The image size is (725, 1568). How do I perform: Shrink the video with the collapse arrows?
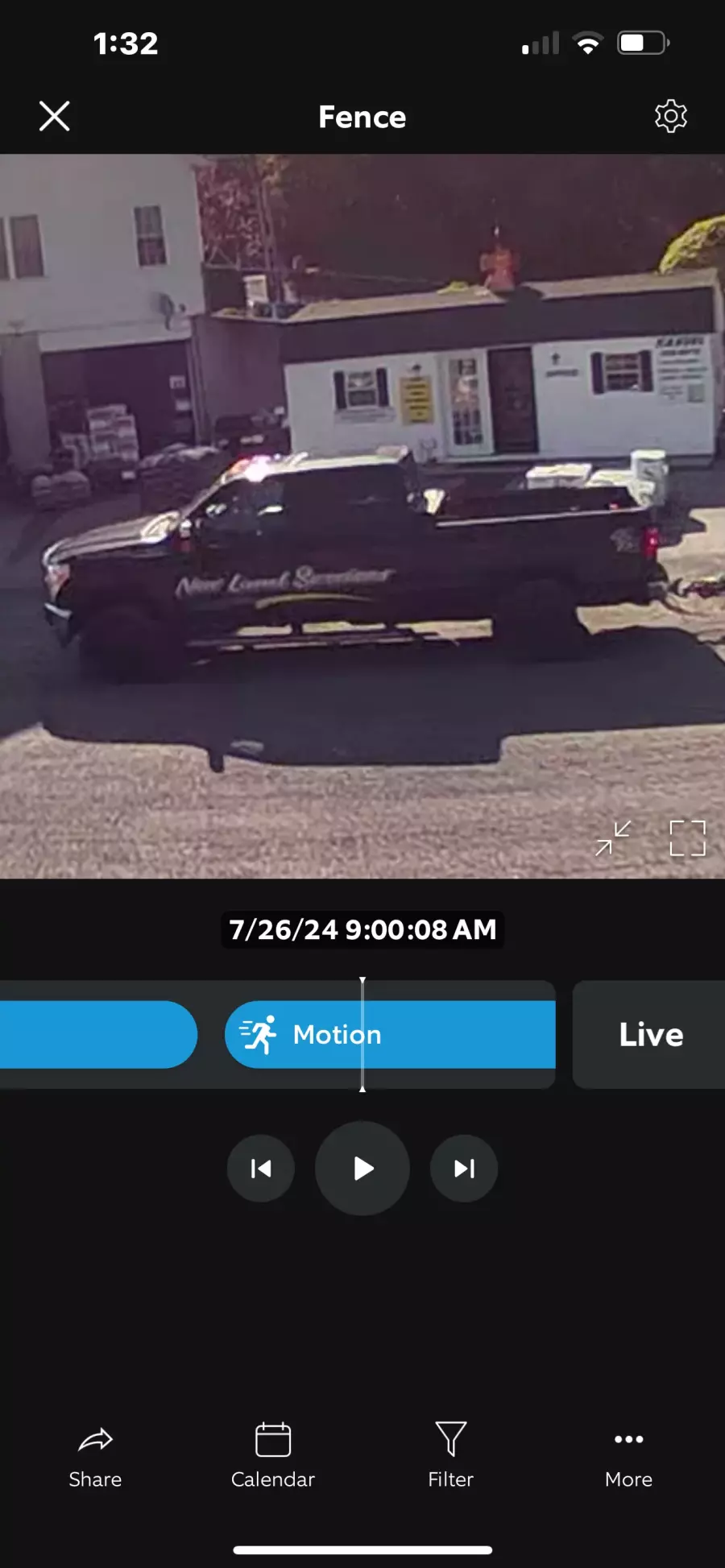pyautogui.click(x=613, y=838)
